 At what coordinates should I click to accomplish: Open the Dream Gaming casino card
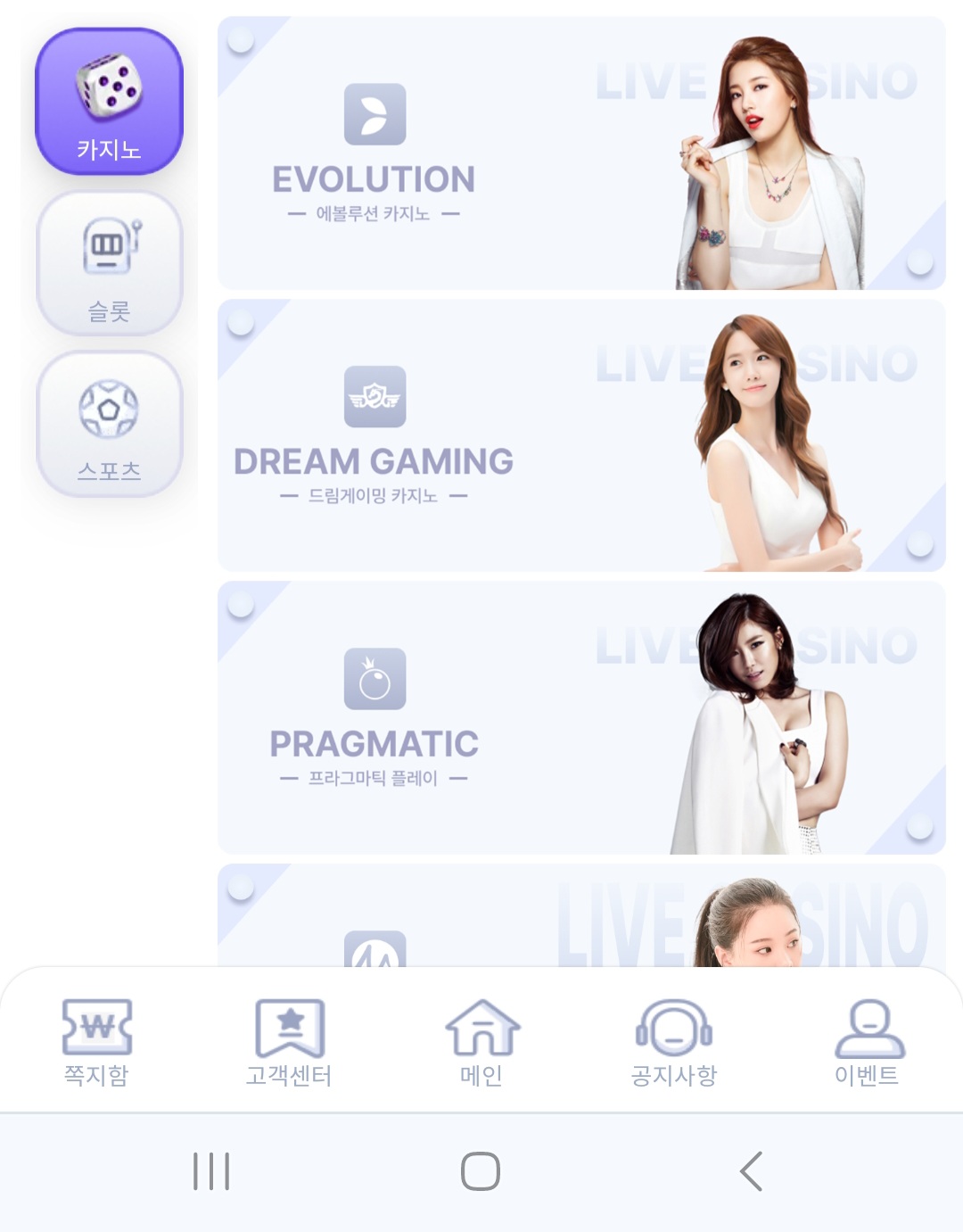click(x=580, y=435)
